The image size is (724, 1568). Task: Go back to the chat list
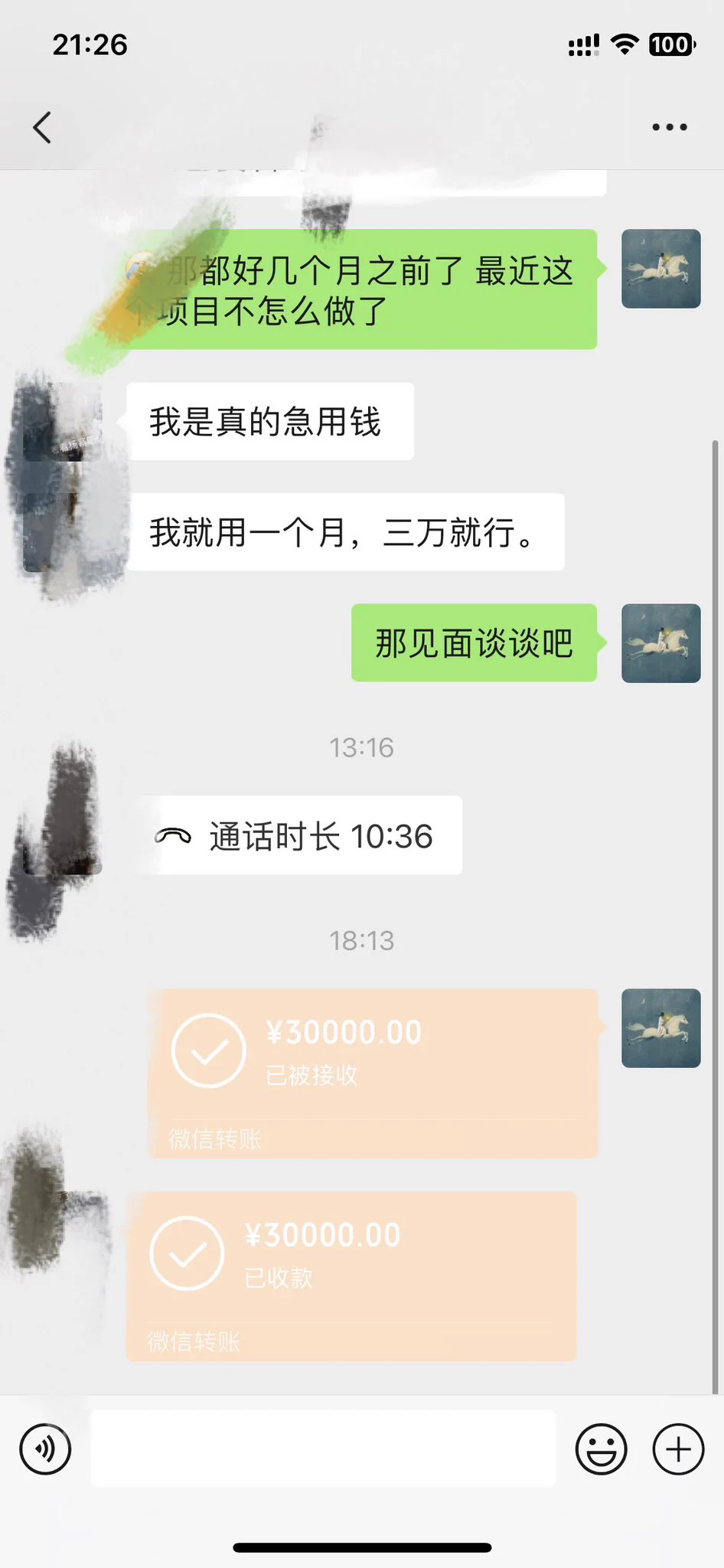[42, 127]
